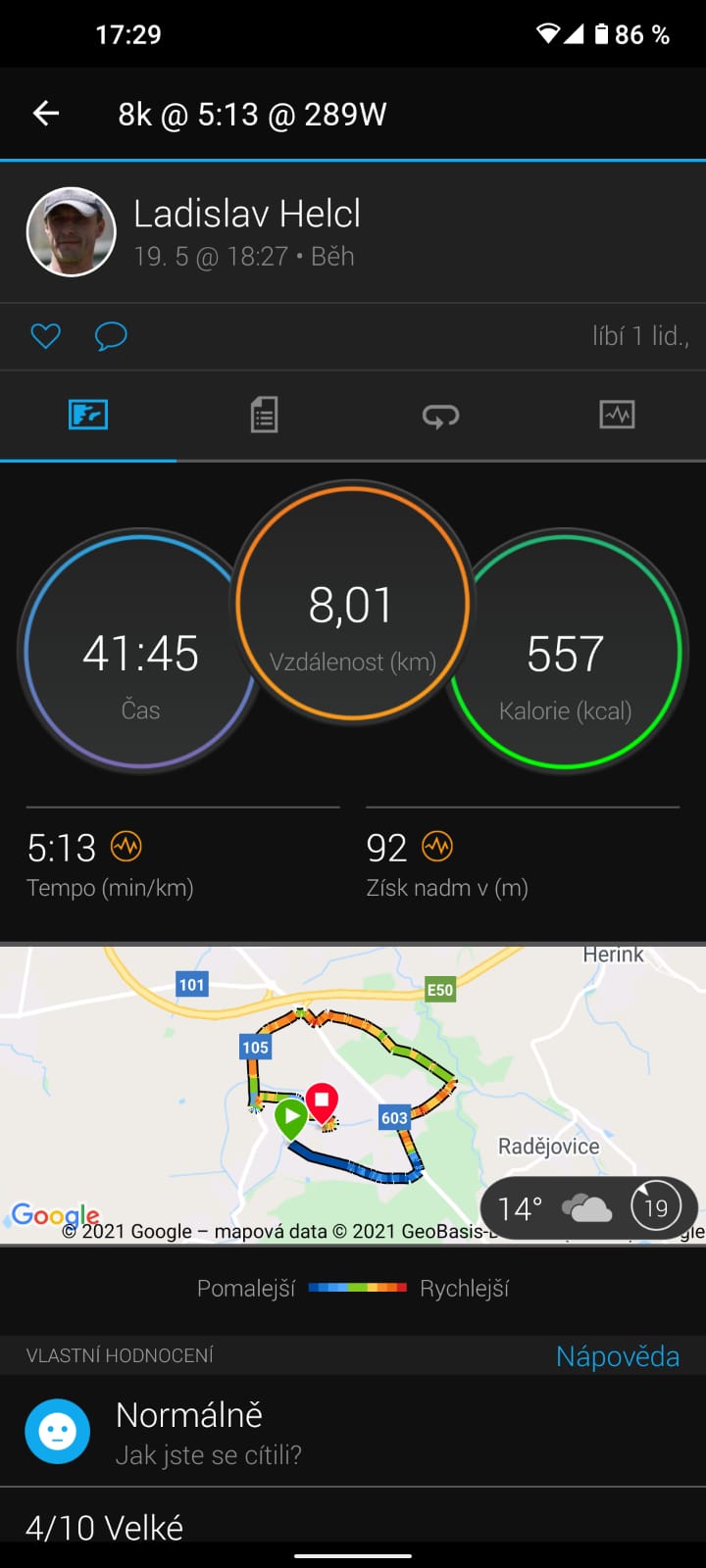Open the Normálně self-evaluation row
This screenshot has height=1568, width=706.
(353, 1431)
